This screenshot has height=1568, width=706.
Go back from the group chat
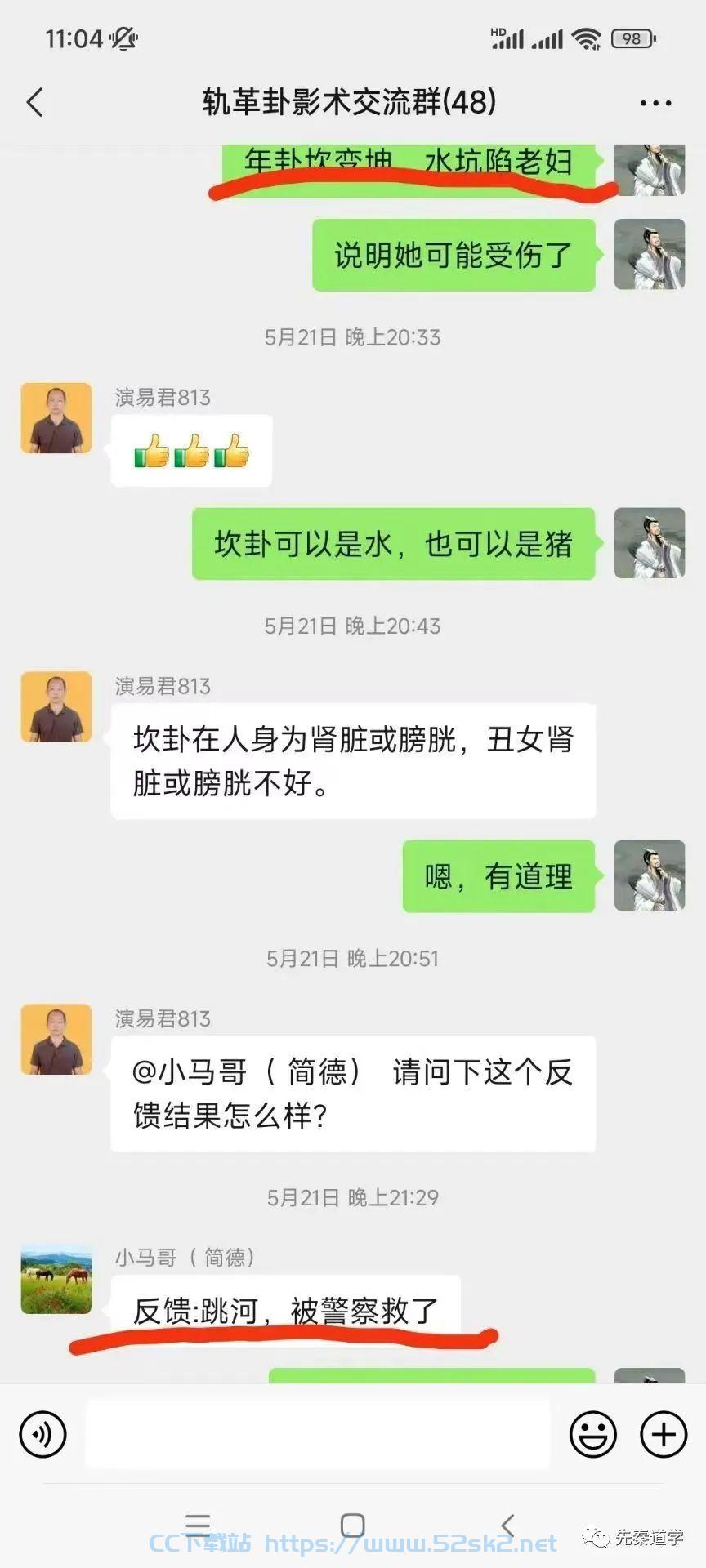pyautogui.click(x=34, y=103)
